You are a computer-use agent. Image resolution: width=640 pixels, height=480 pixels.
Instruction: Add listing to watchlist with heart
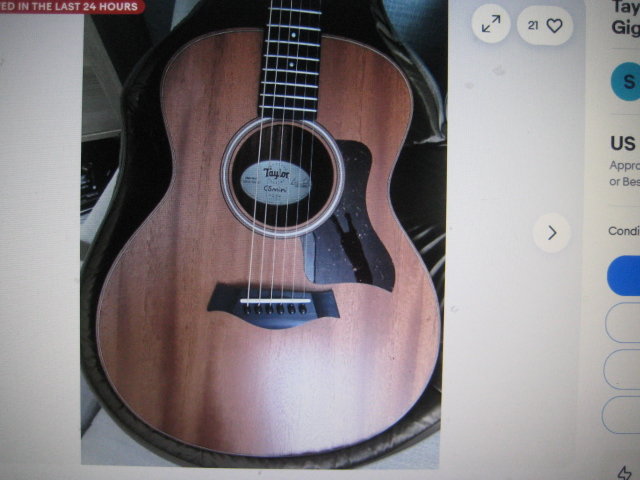(545, 26)
